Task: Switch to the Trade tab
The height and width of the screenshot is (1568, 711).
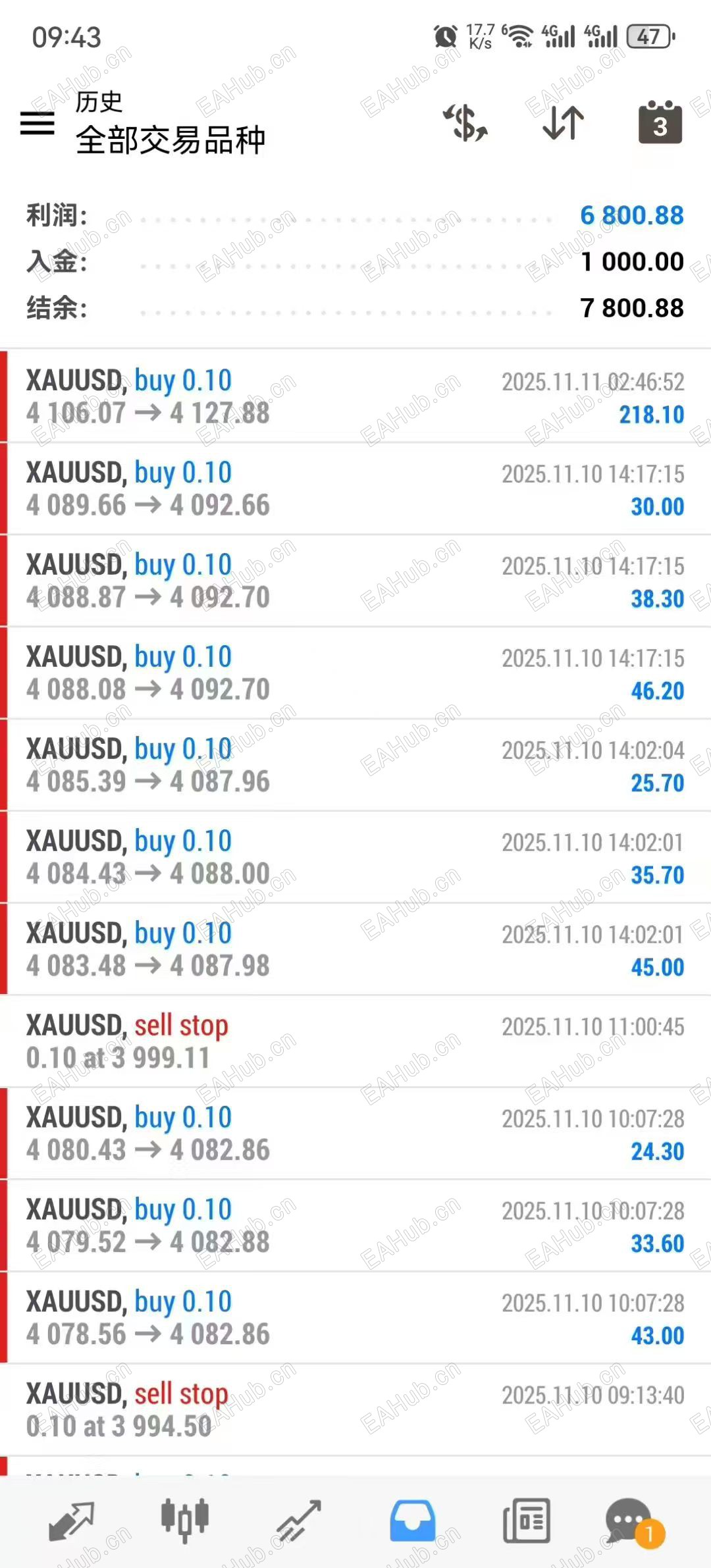Action: [x=299, y=1521]
